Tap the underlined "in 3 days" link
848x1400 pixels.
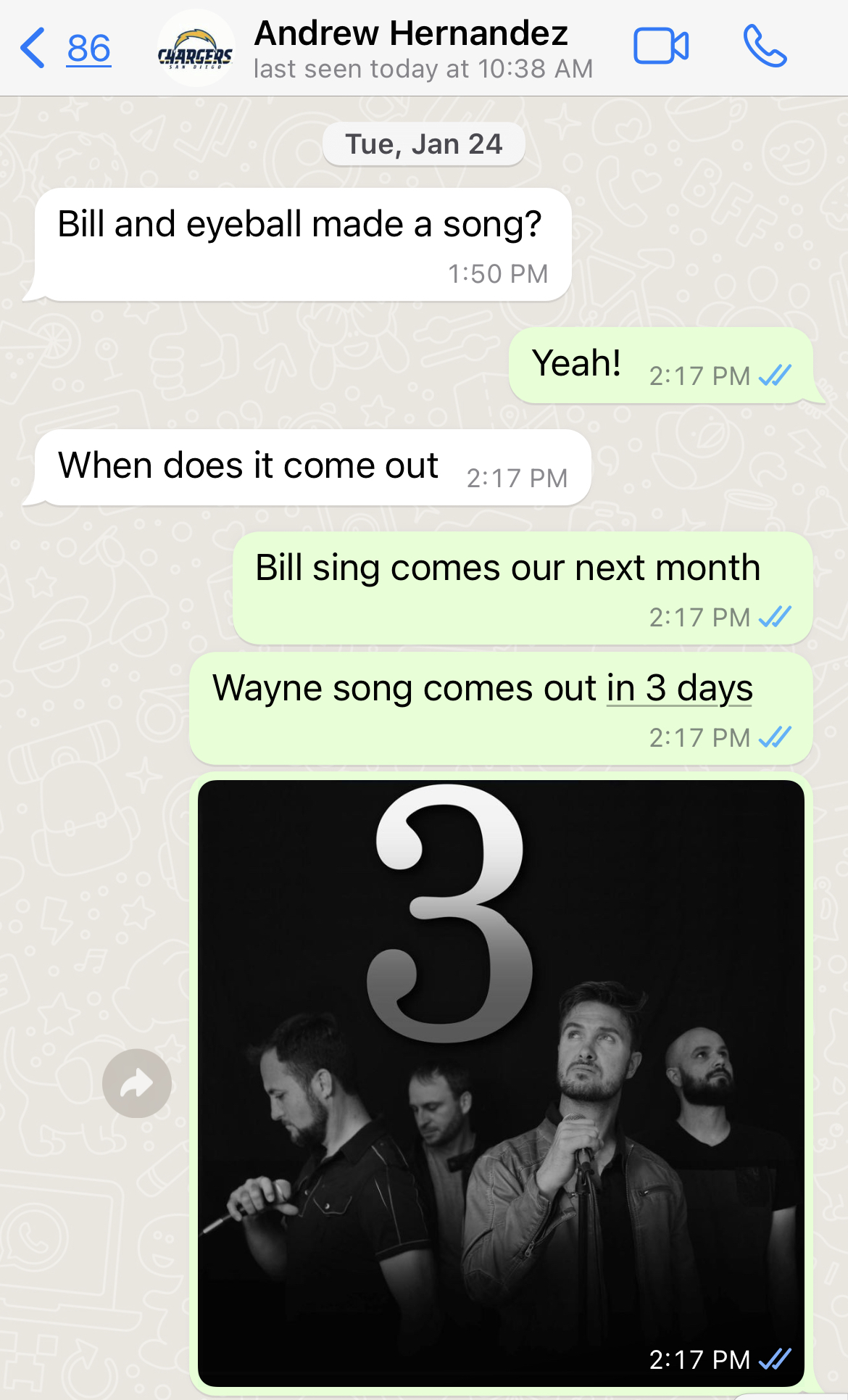coord(679,688)
